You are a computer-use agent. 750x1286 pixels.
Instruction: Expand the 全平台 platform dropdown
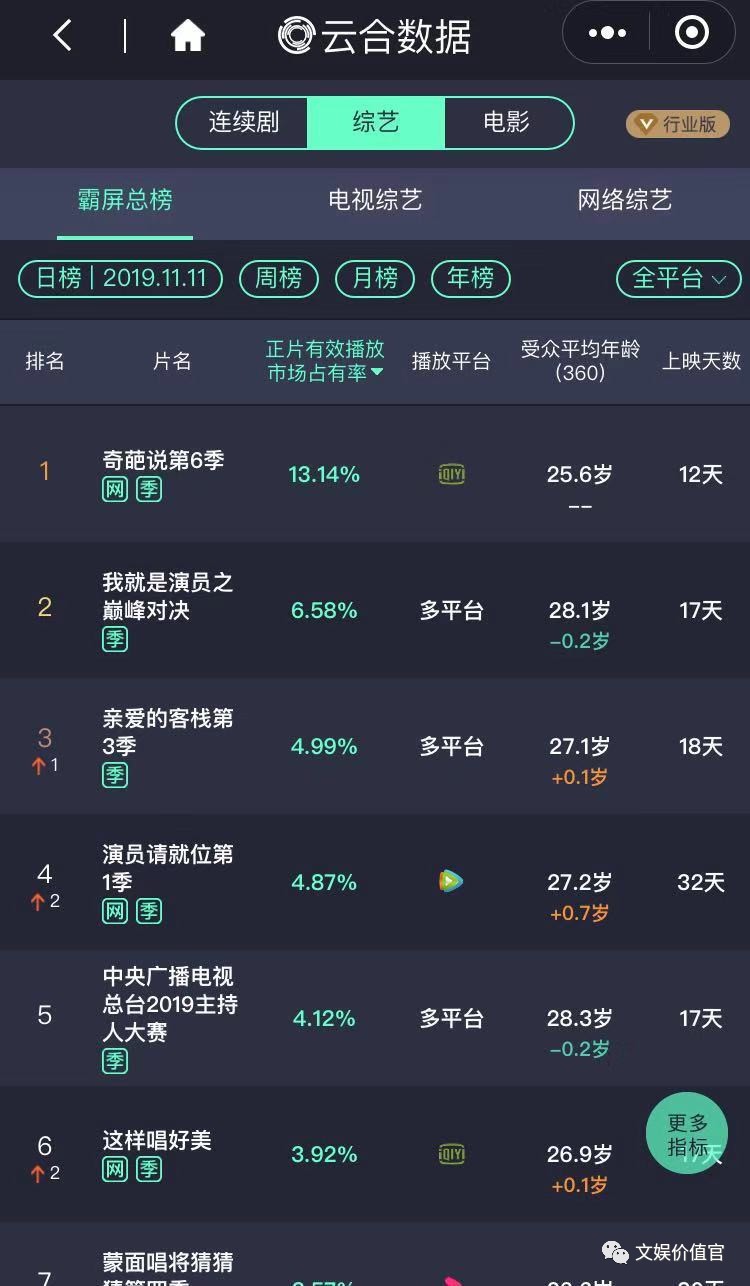point(679,279)
